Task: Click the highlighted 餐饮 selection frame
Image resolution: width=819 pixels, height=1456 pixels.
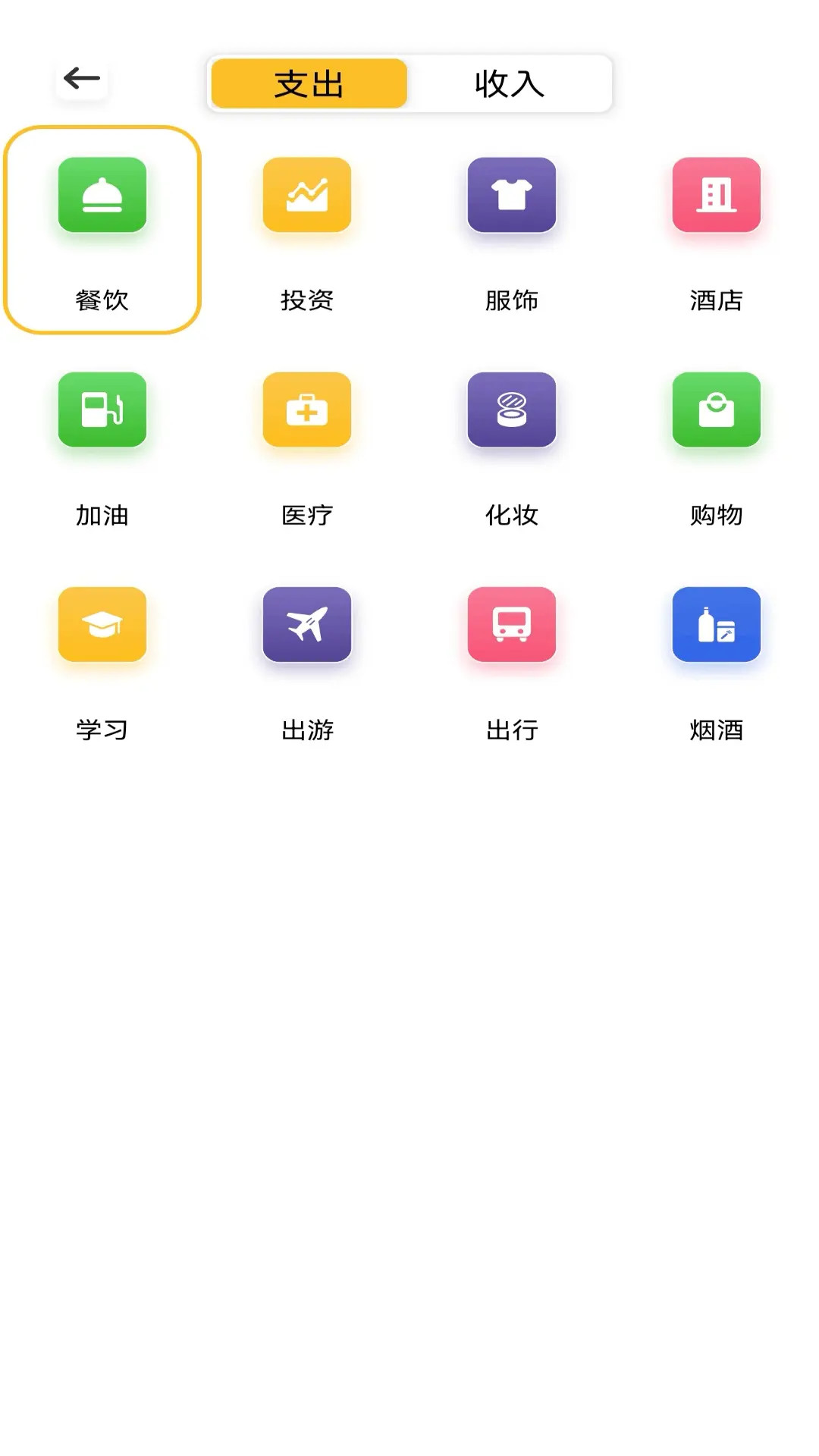Action: tap(103, 227)
